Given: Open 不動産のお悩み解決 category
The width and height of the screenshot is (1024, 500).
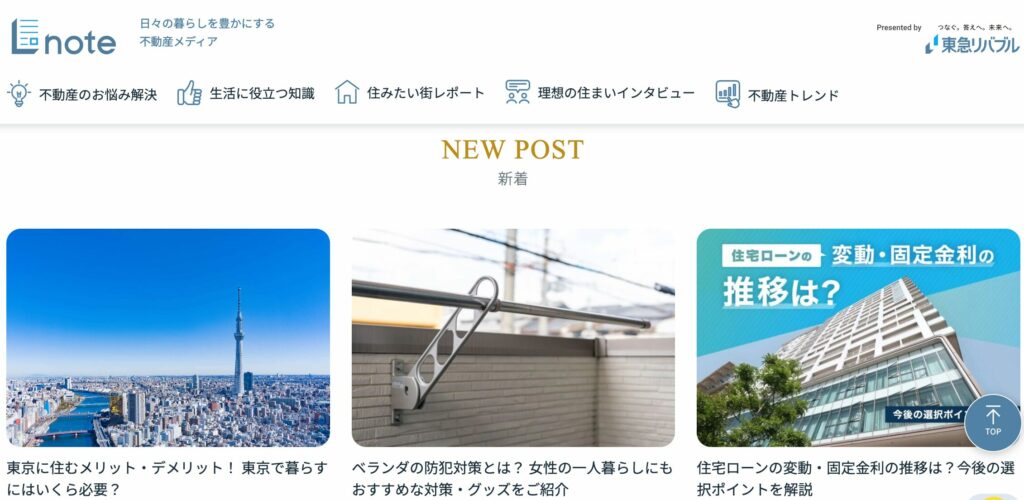Looking at the screenshot, I should pyautogui.click(x=83, y=94).
